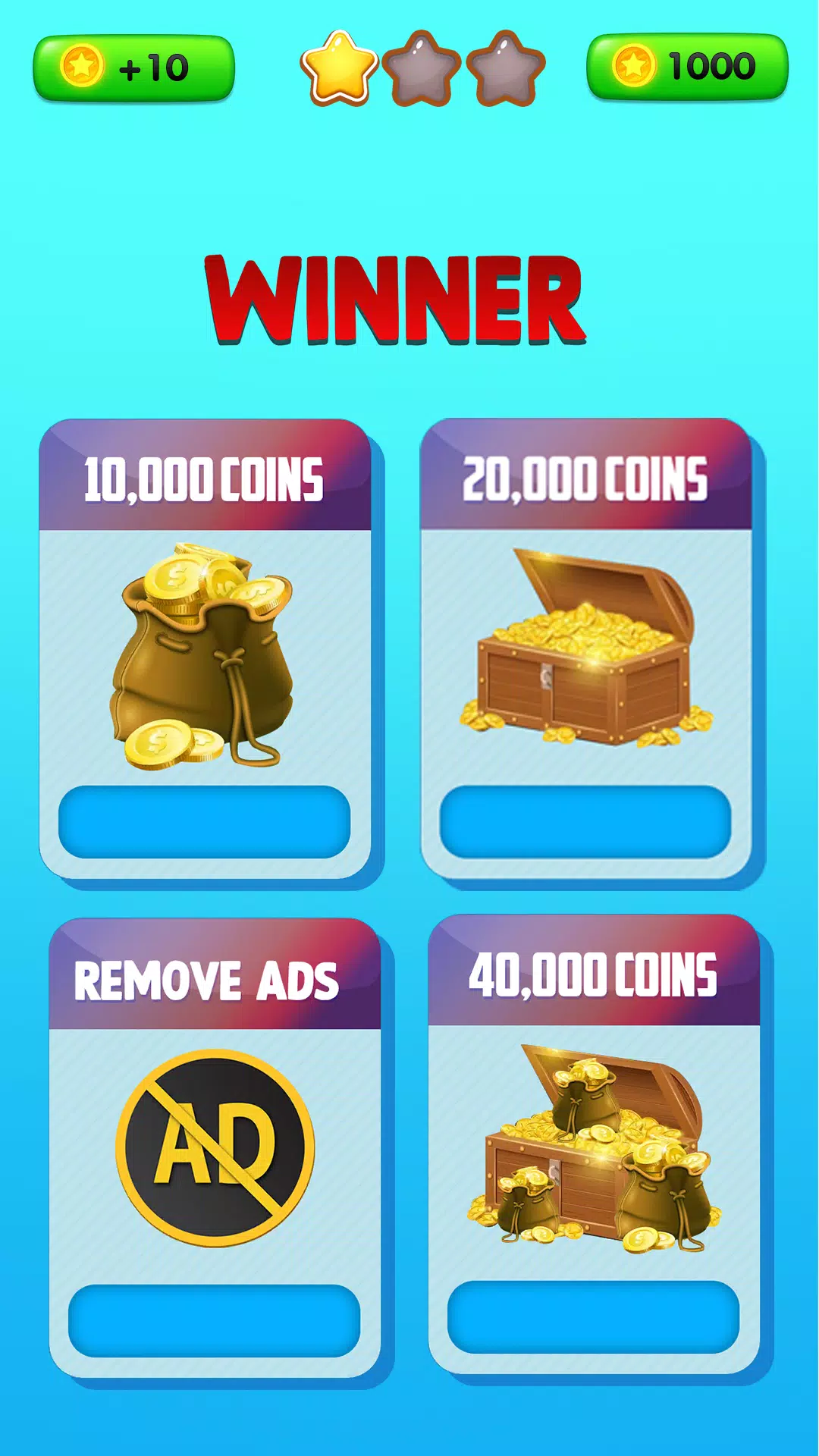
Task: Buy the 10,000 coins pack
Action: pos(204,822)
